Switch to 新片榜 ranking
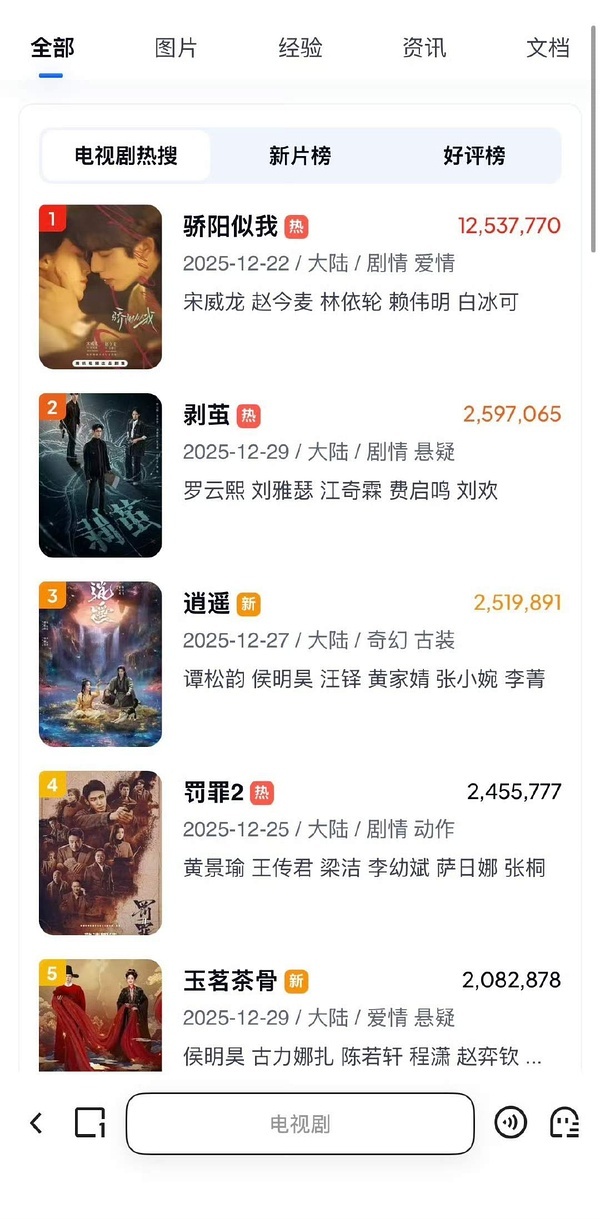This screenshot has width=600, height=1219. [300, 156]
